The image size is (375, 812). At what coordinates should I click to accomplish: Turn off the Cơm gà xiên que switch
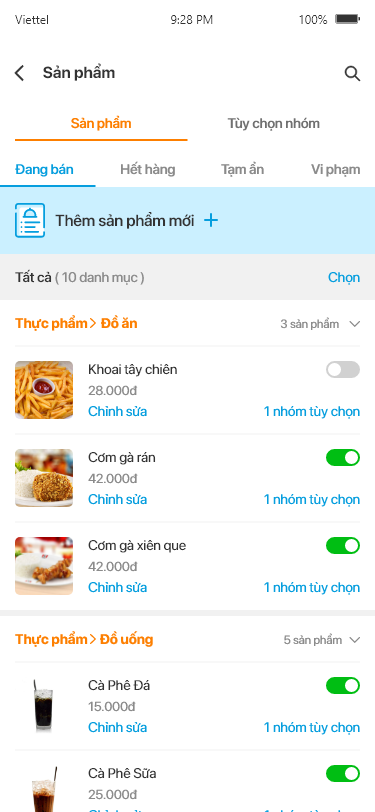(343, 545)
